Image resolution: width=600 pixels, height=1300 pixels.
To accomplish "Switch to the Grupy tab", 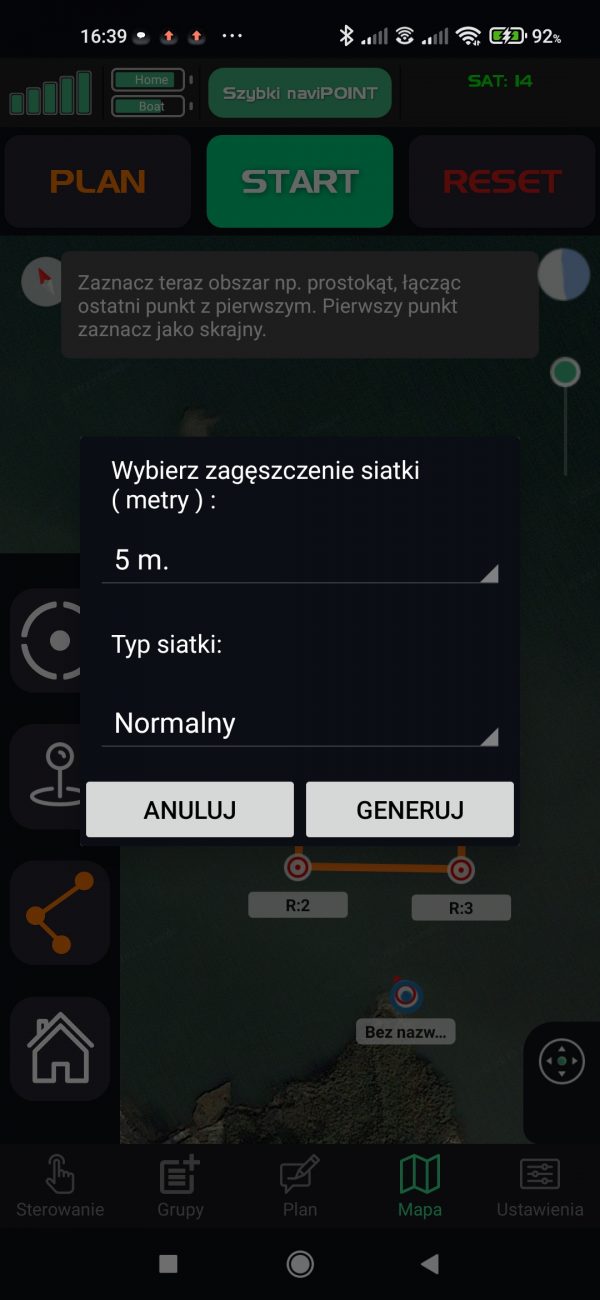I will click(x=180, y=1186).
